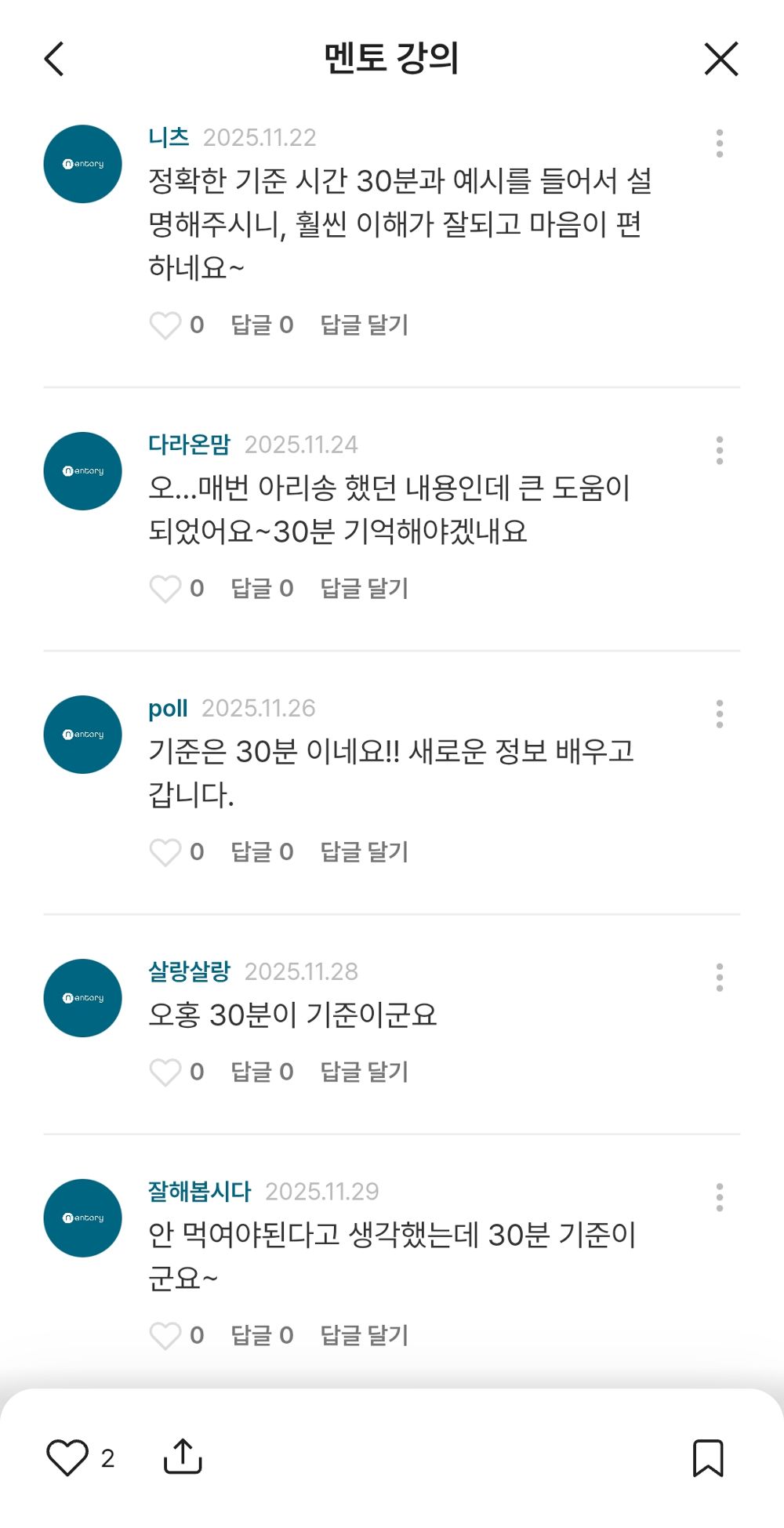The width and height of the screenshot is (784, 1528).
Task: Open 니츠's profile avatar
Action: coord(82,164)
